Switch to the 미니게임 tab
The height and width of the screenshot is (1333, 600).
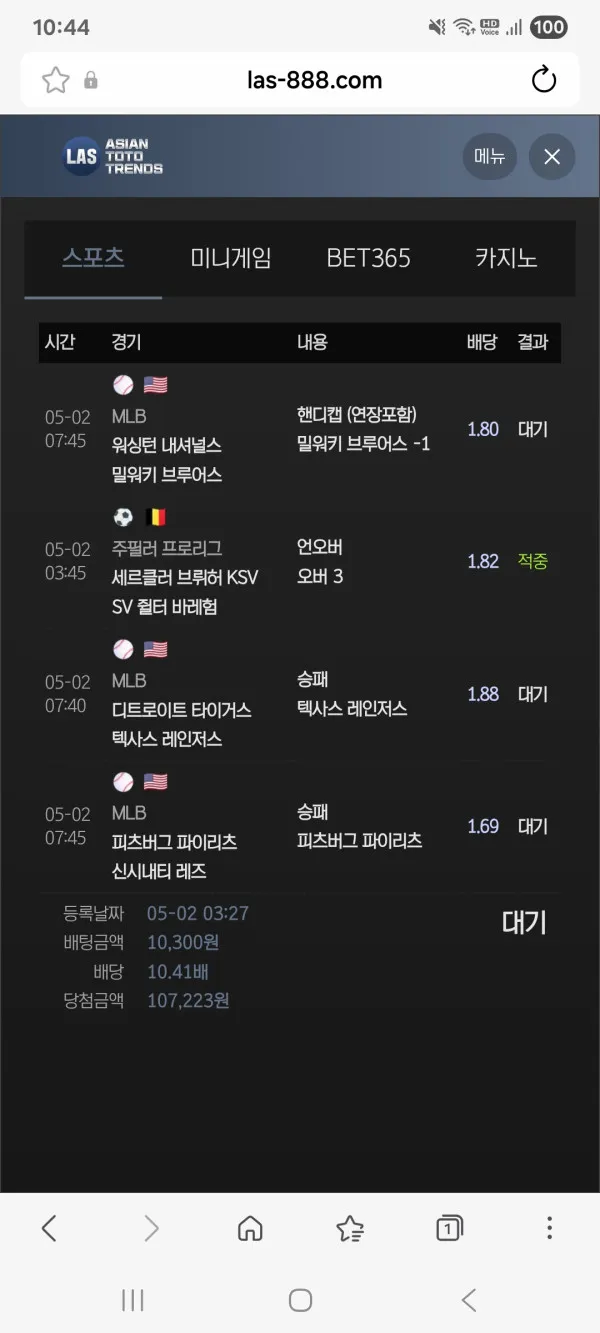click(x=231, y=258)
